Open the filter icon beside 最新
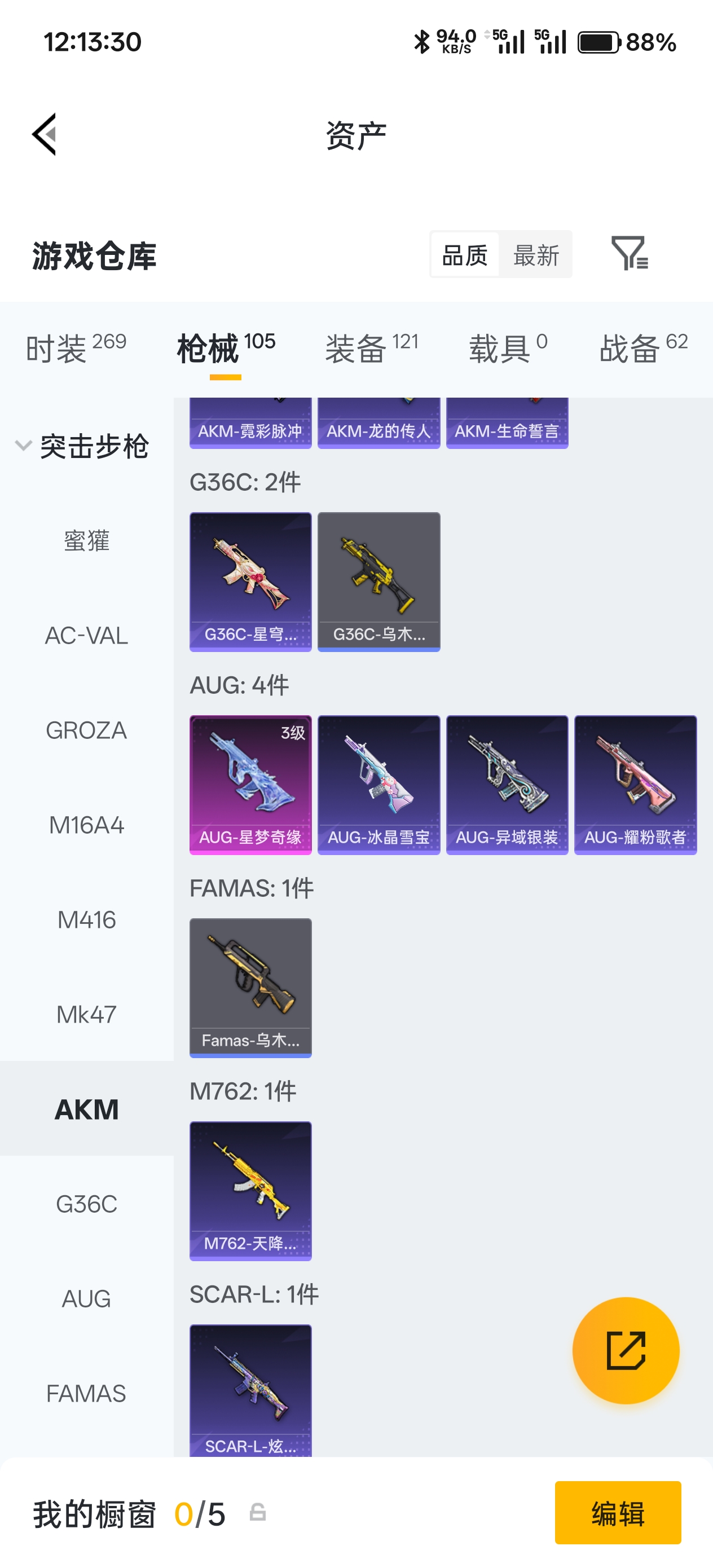The height and width of the screenshot is (1568, 713). [630, 253]
